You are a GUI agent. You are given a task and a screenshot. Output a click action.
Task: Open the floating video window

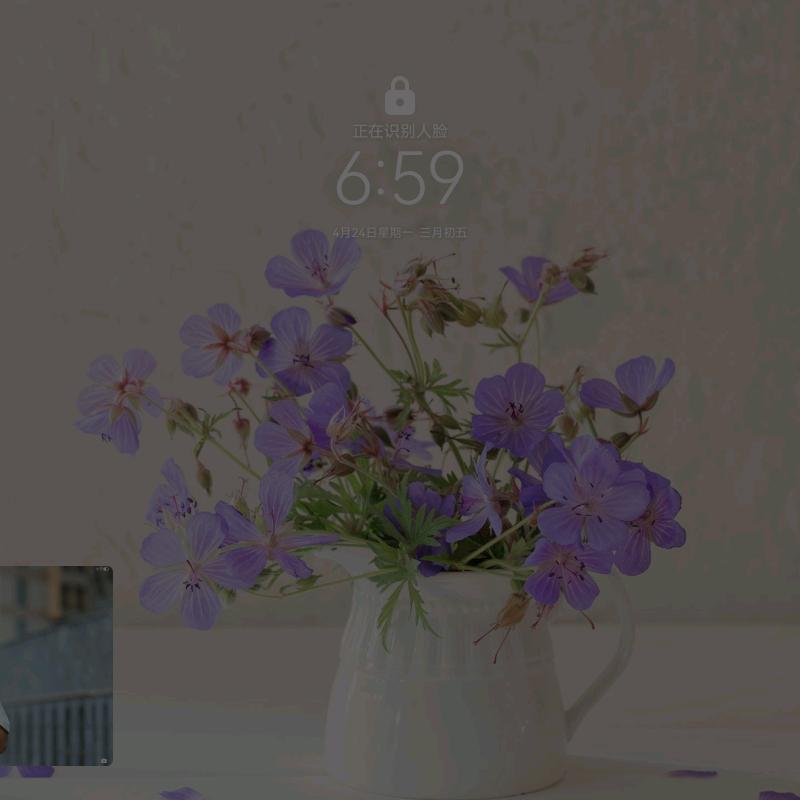tap(55, 666)
